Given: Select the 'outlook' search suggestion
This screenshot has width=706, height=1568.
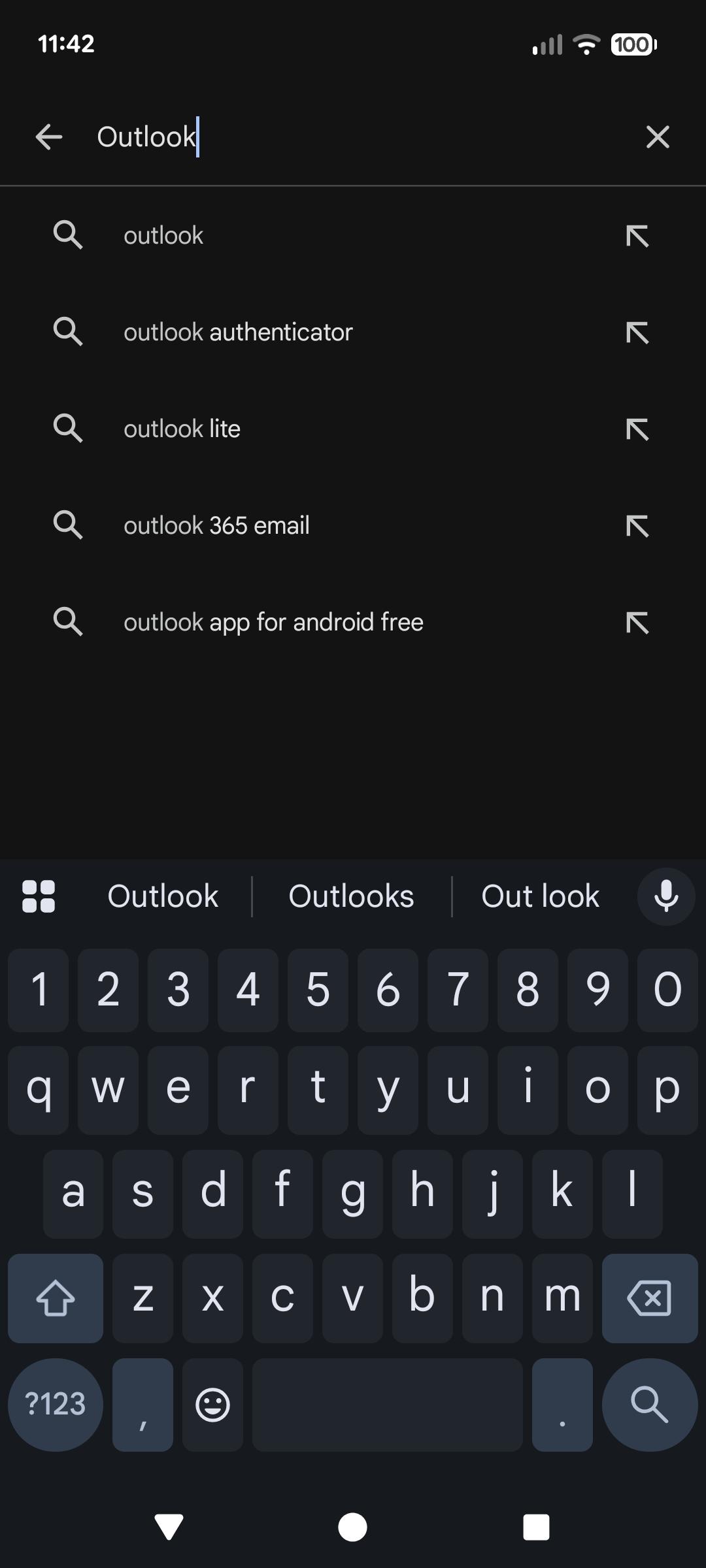Looking at the screenshot, I should (x=163, y=235).
